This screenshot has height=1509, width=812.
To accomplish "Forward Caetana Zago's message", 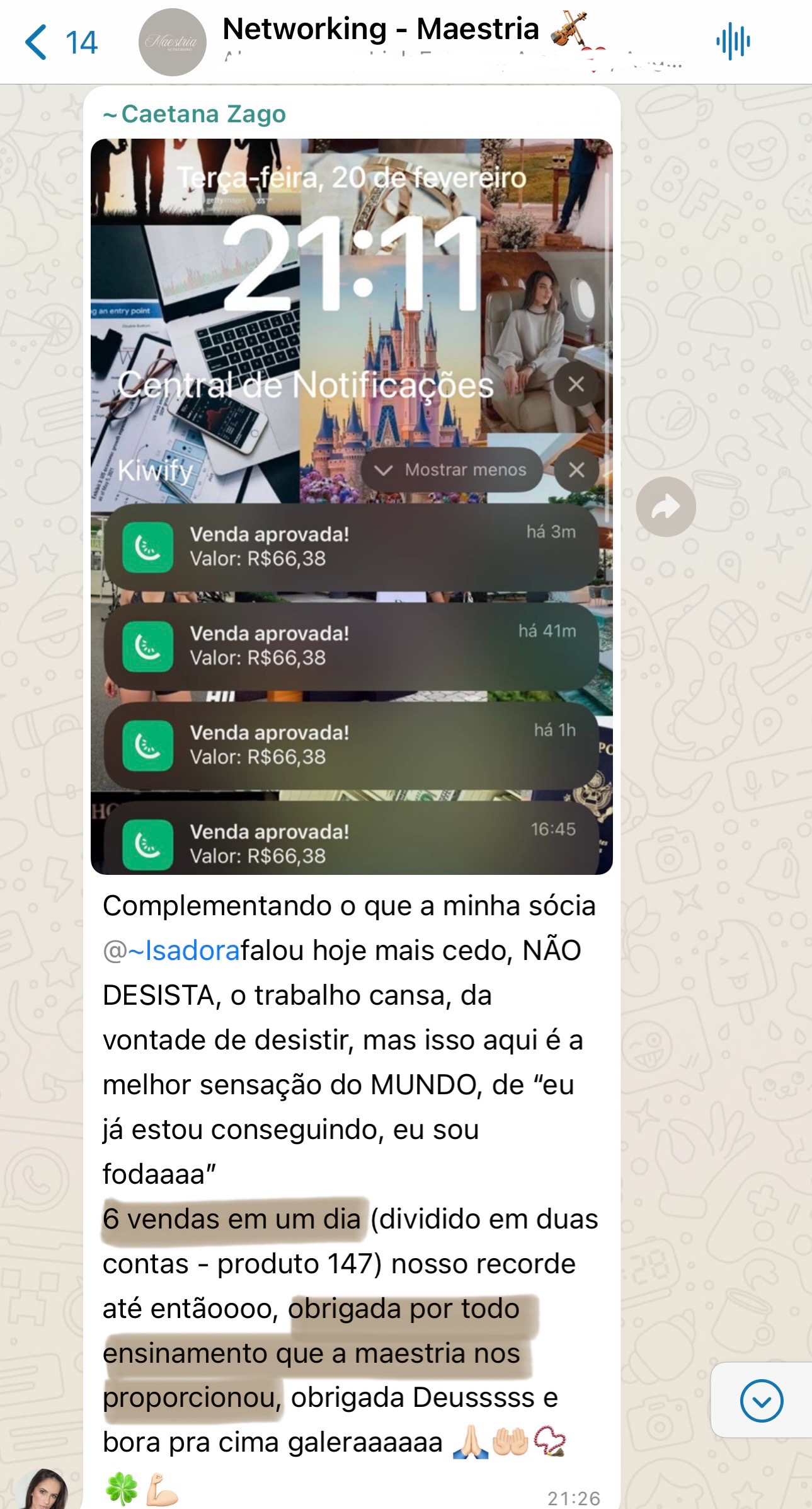I will click(665, 507).
